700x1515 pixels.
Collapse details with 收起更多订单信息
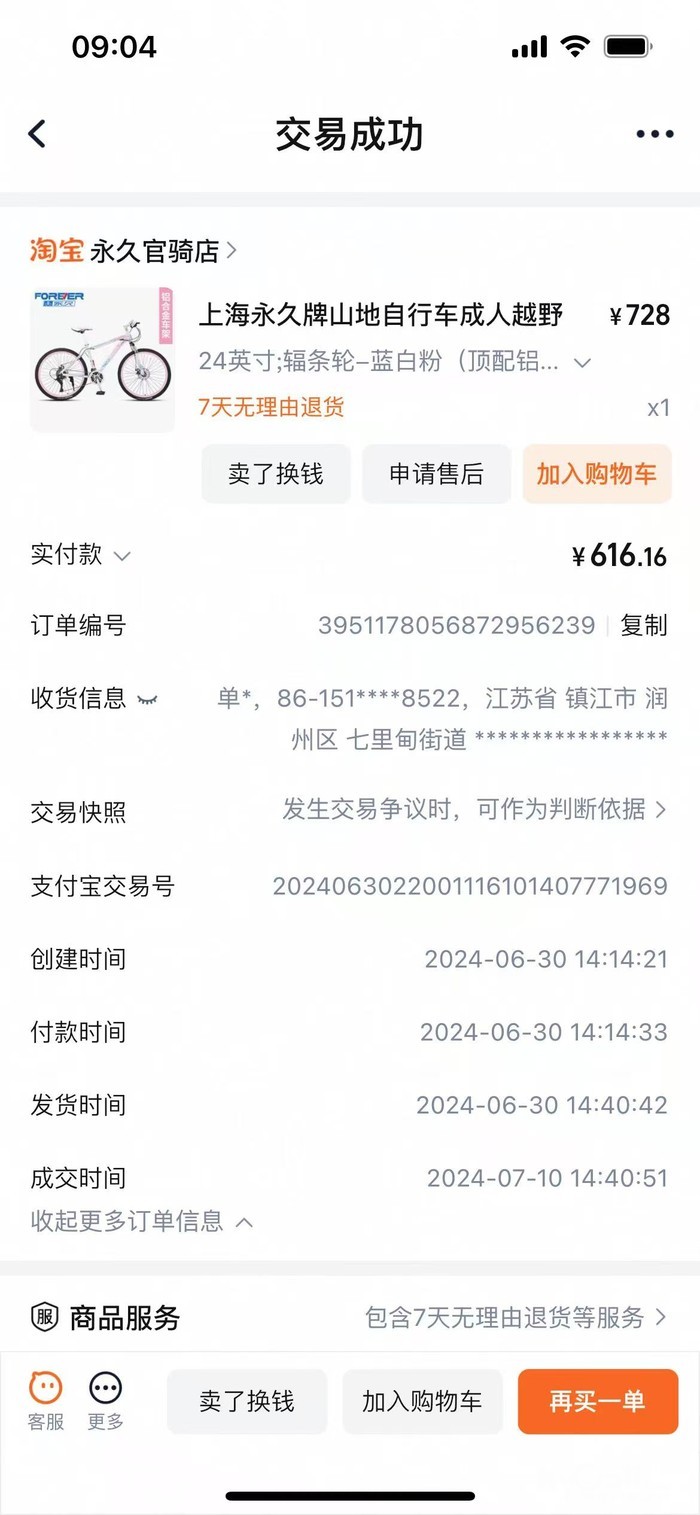point(142,1221)
